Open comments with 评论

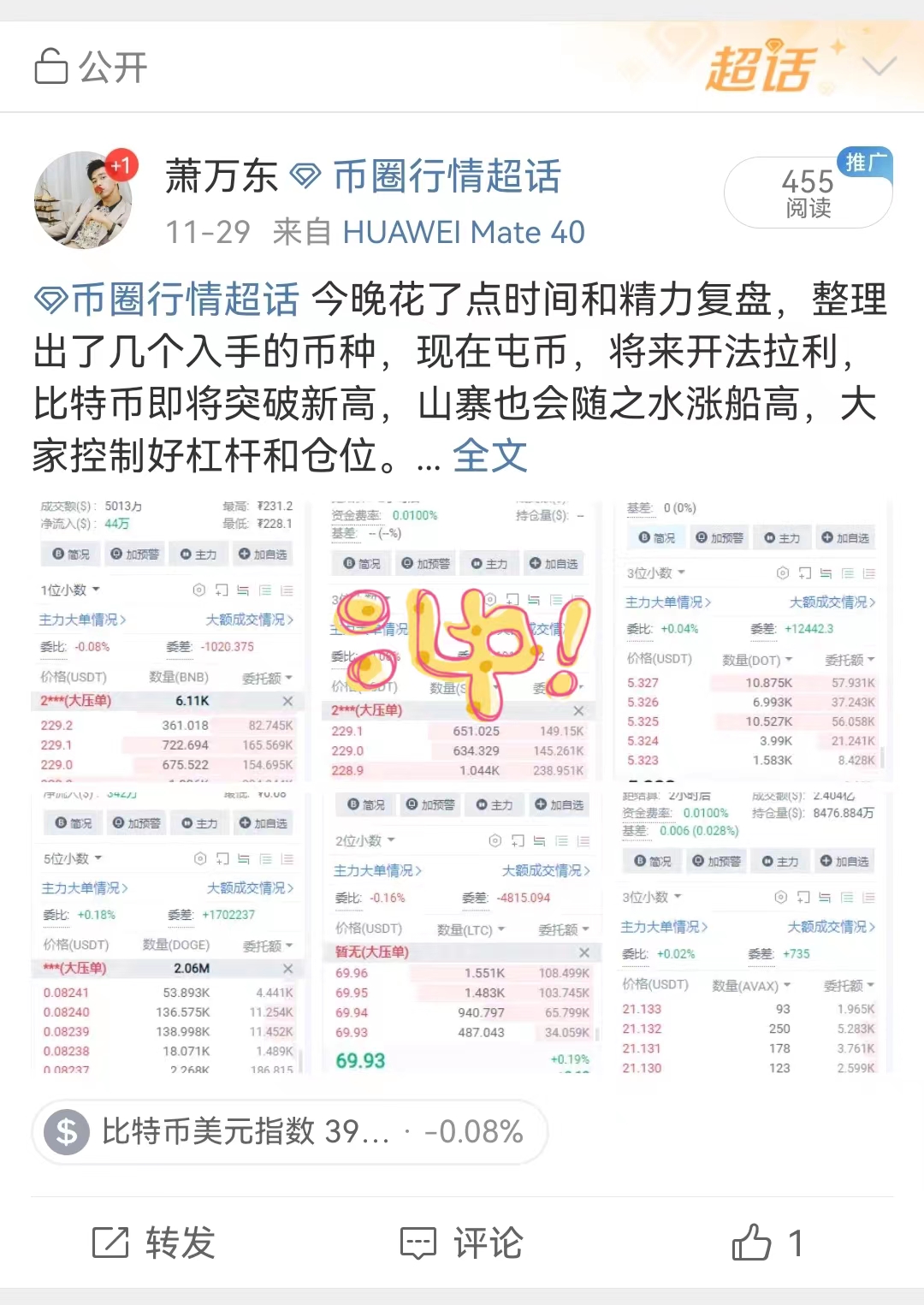pos(462,1243)
